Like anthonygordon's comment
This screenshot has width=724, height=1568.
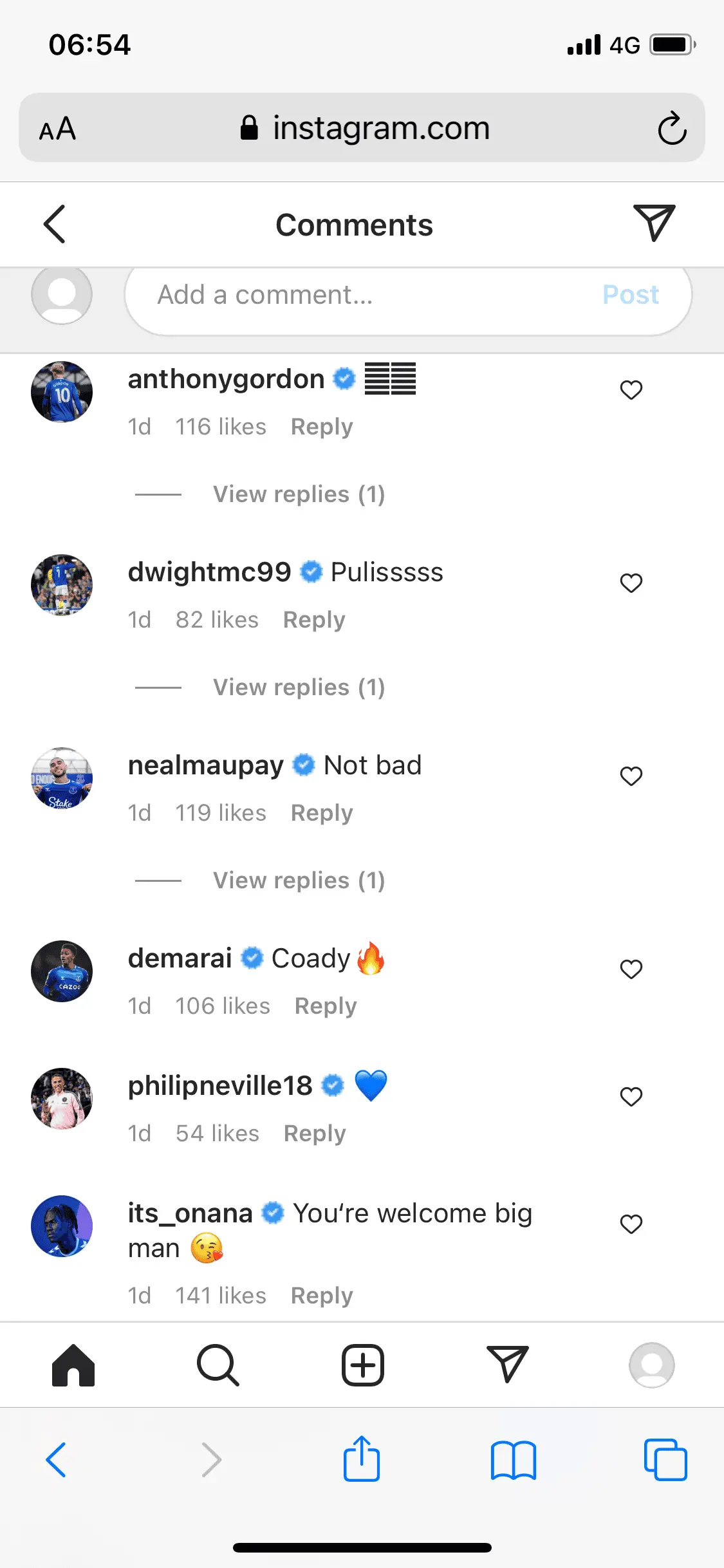[631, 390]
